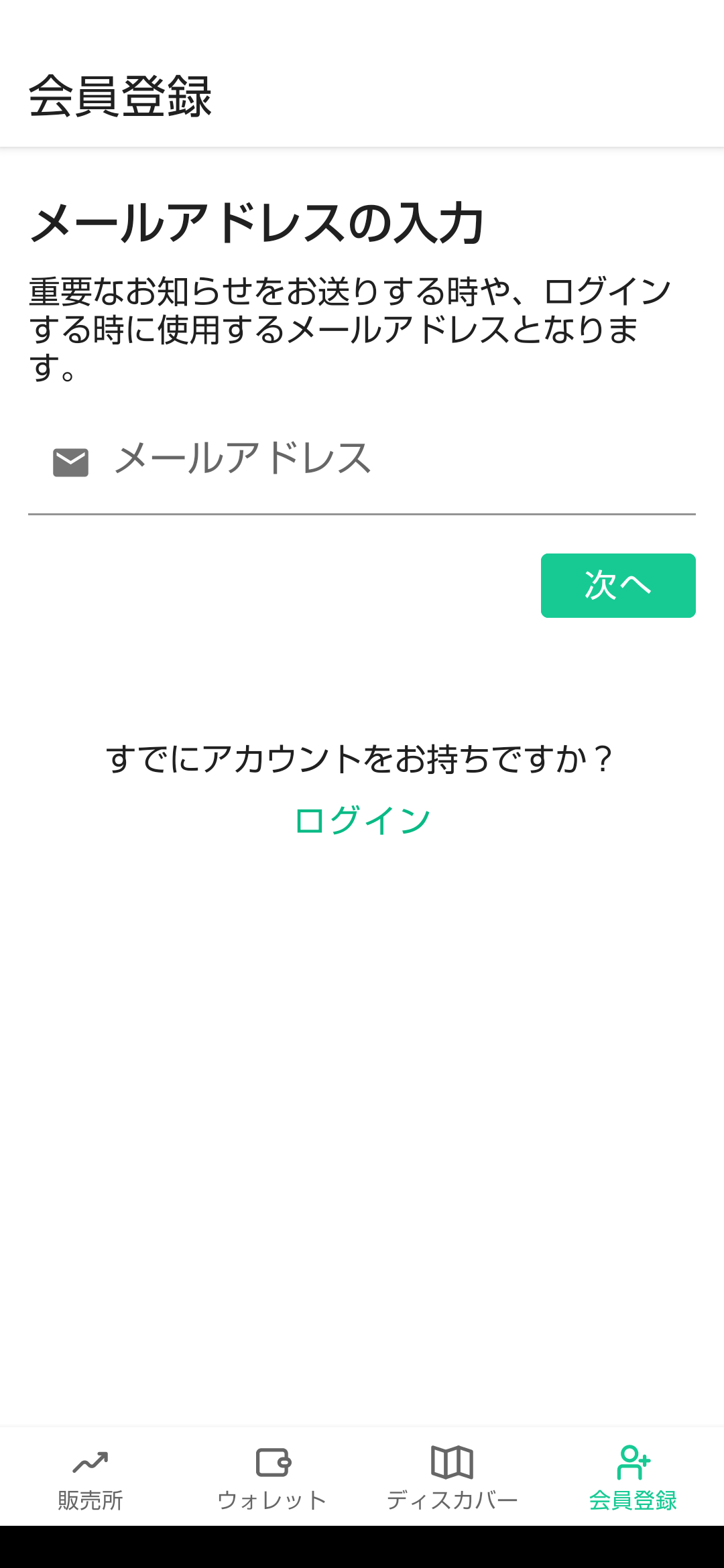724x1568 pixels.
Task: Open the ログイン link
Action: click(x=362, y=820)
